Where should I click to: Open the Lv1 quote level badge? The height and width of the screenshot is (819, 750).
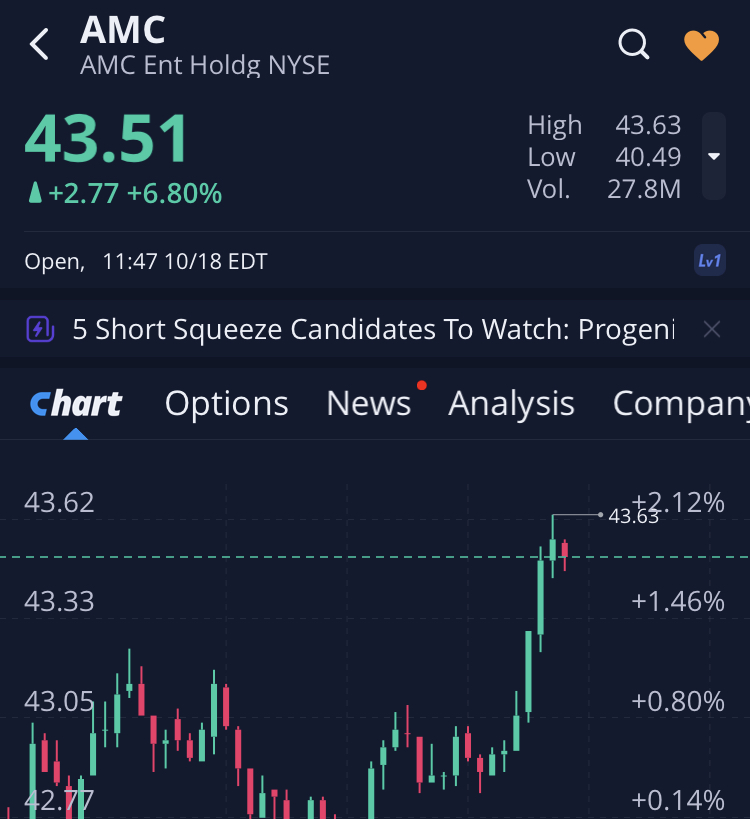click(x=709, y=262)
